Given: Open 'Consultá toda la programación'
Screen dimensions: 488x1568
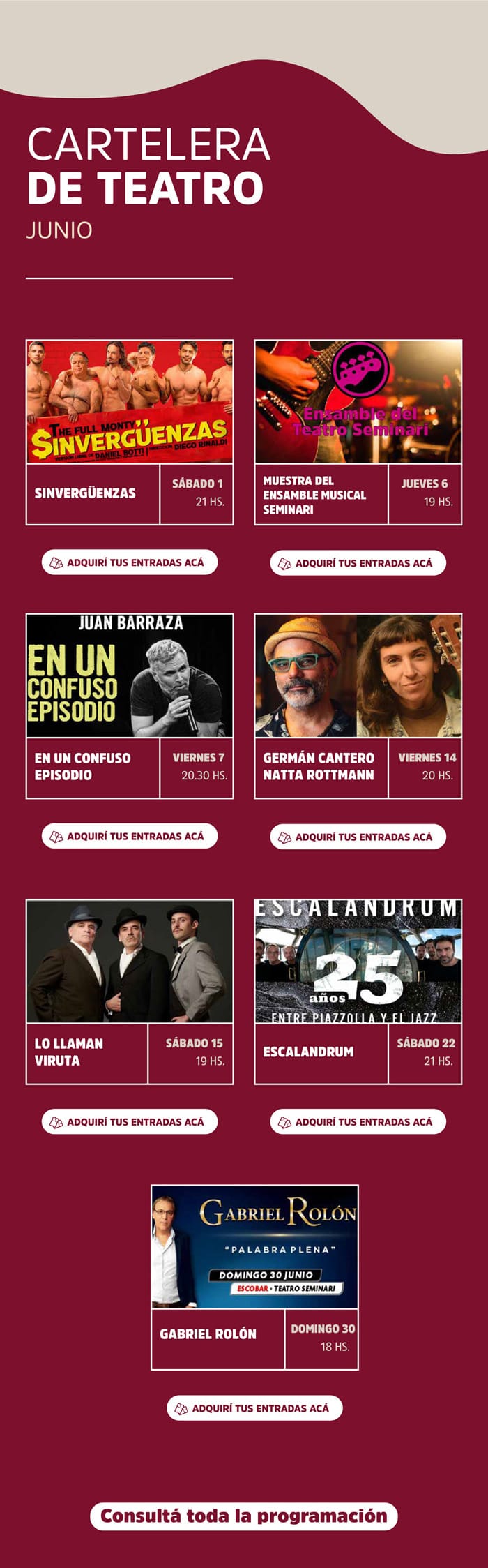Looking at the screenshot, I should tap(243, 1516).
